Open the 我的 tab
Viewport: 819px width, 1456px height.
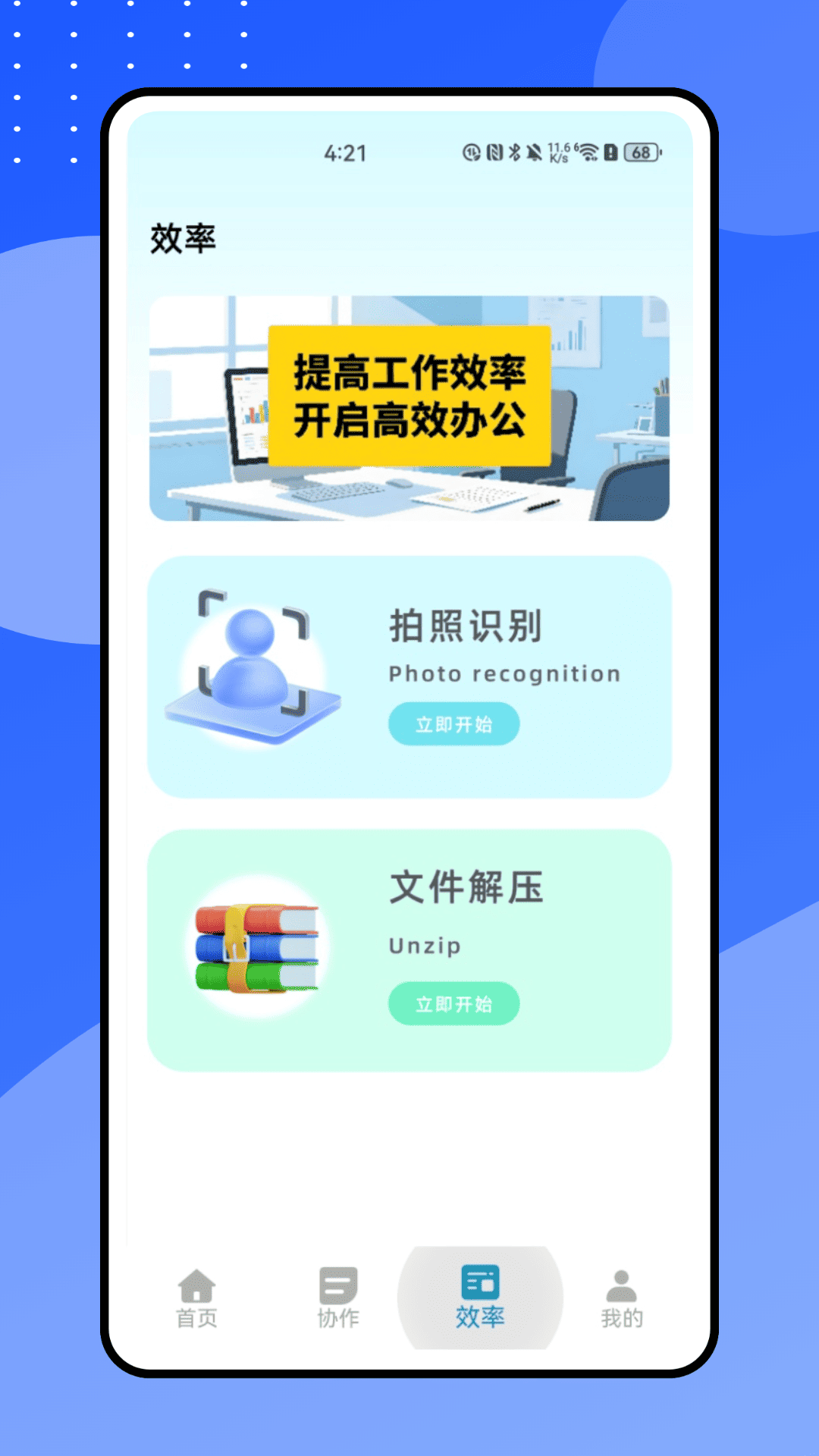tap(622, 1297)
